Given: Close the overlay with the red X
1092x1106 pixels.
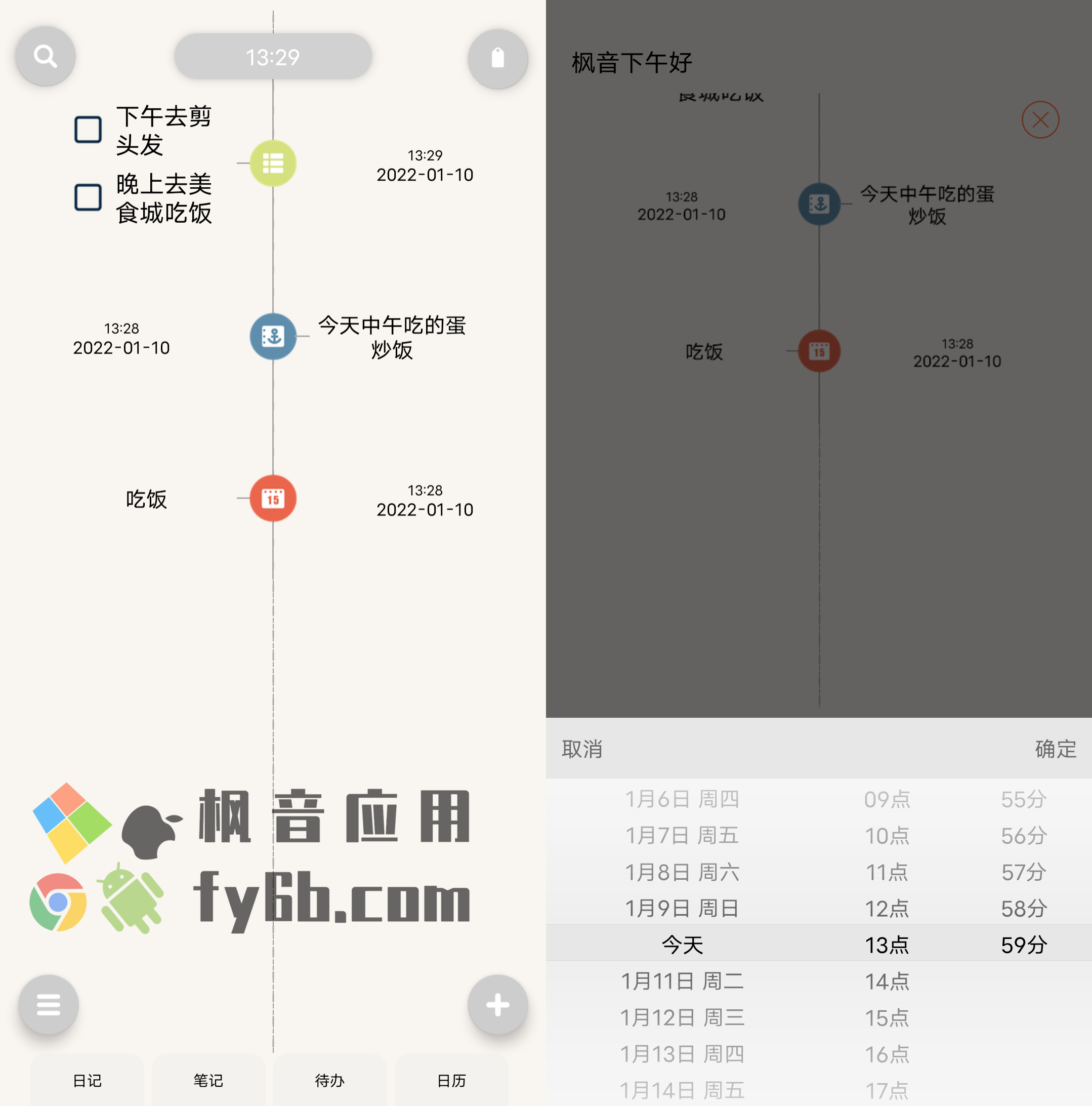Looking at the screenshot, I should point(1040,120).
